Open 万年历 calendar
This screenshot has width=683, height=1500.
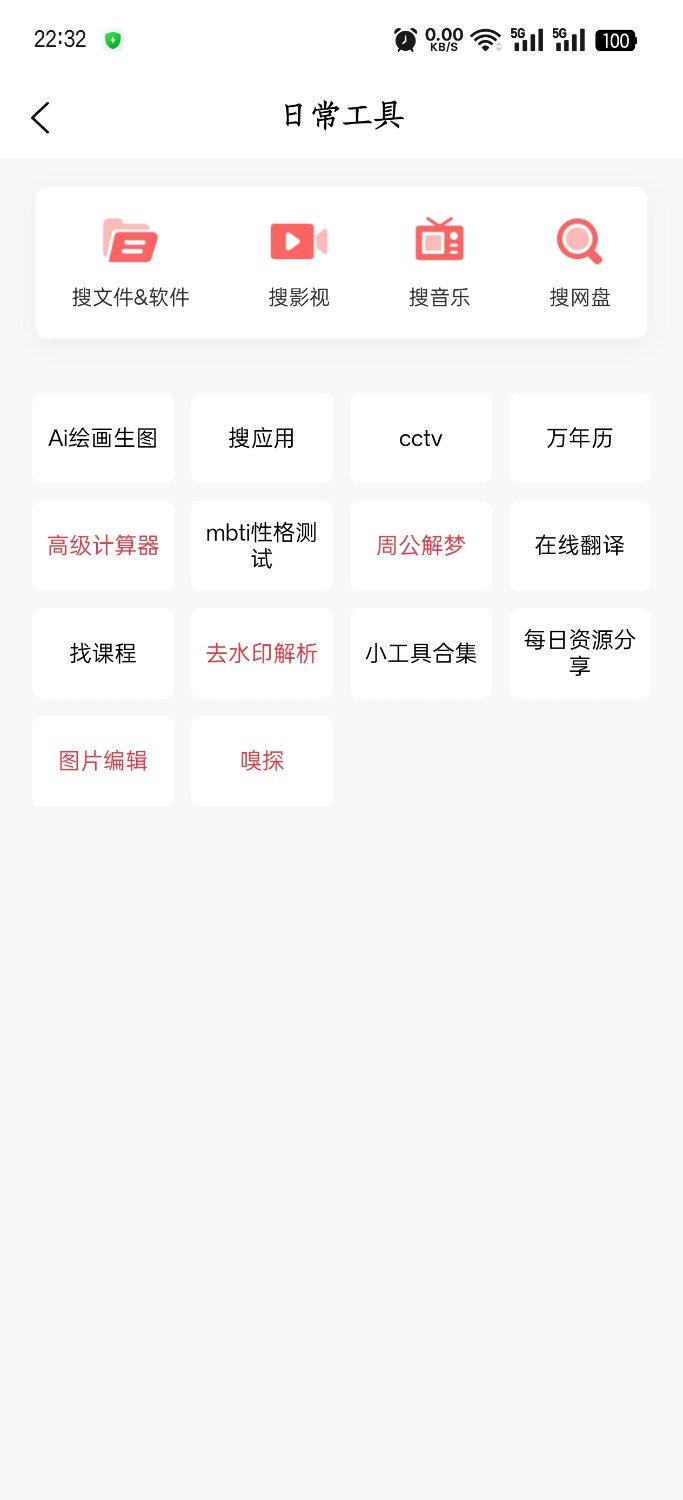[580, 438]
